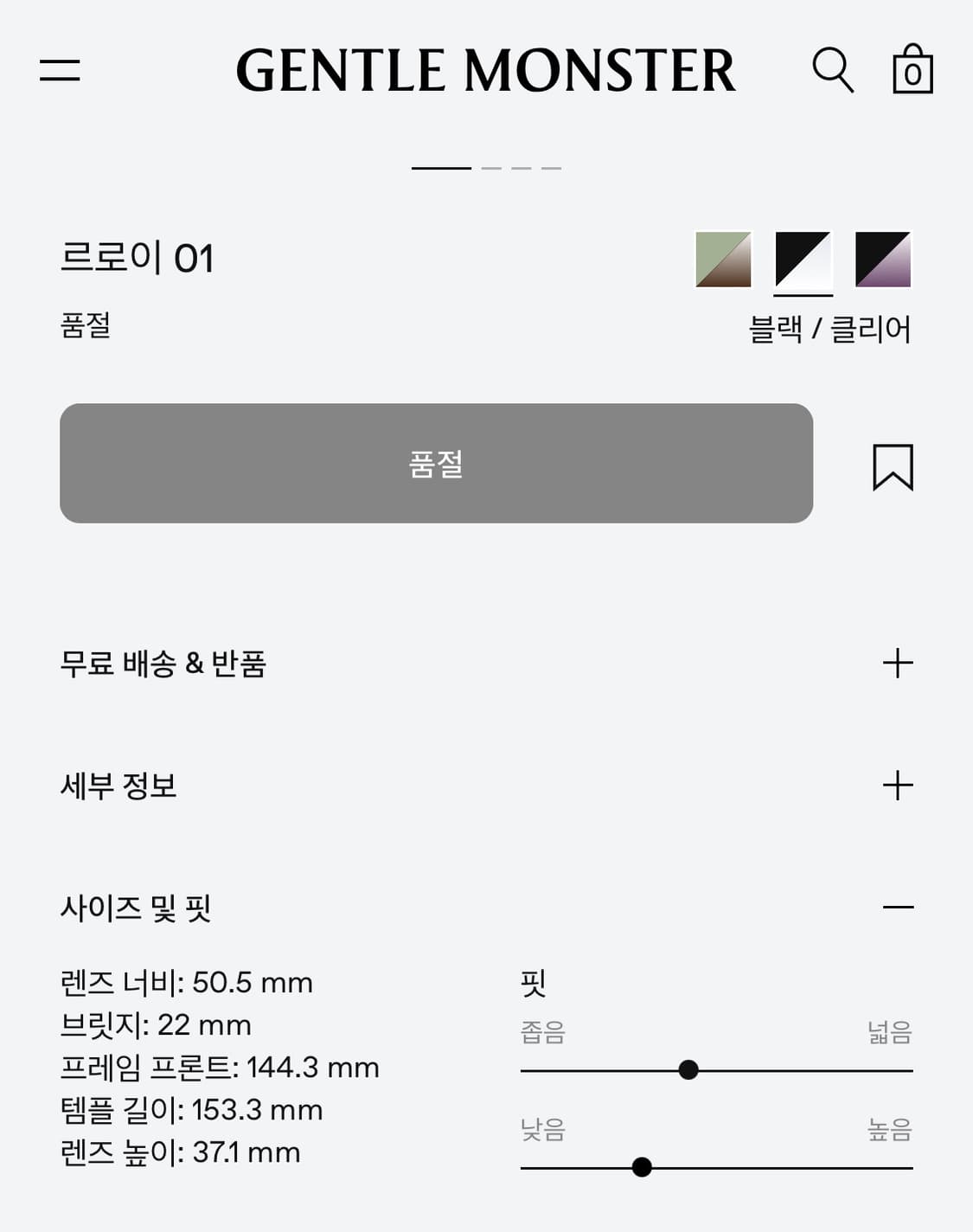Click the width fit slider handle
973x1232 pixels.
(689, 1071)
